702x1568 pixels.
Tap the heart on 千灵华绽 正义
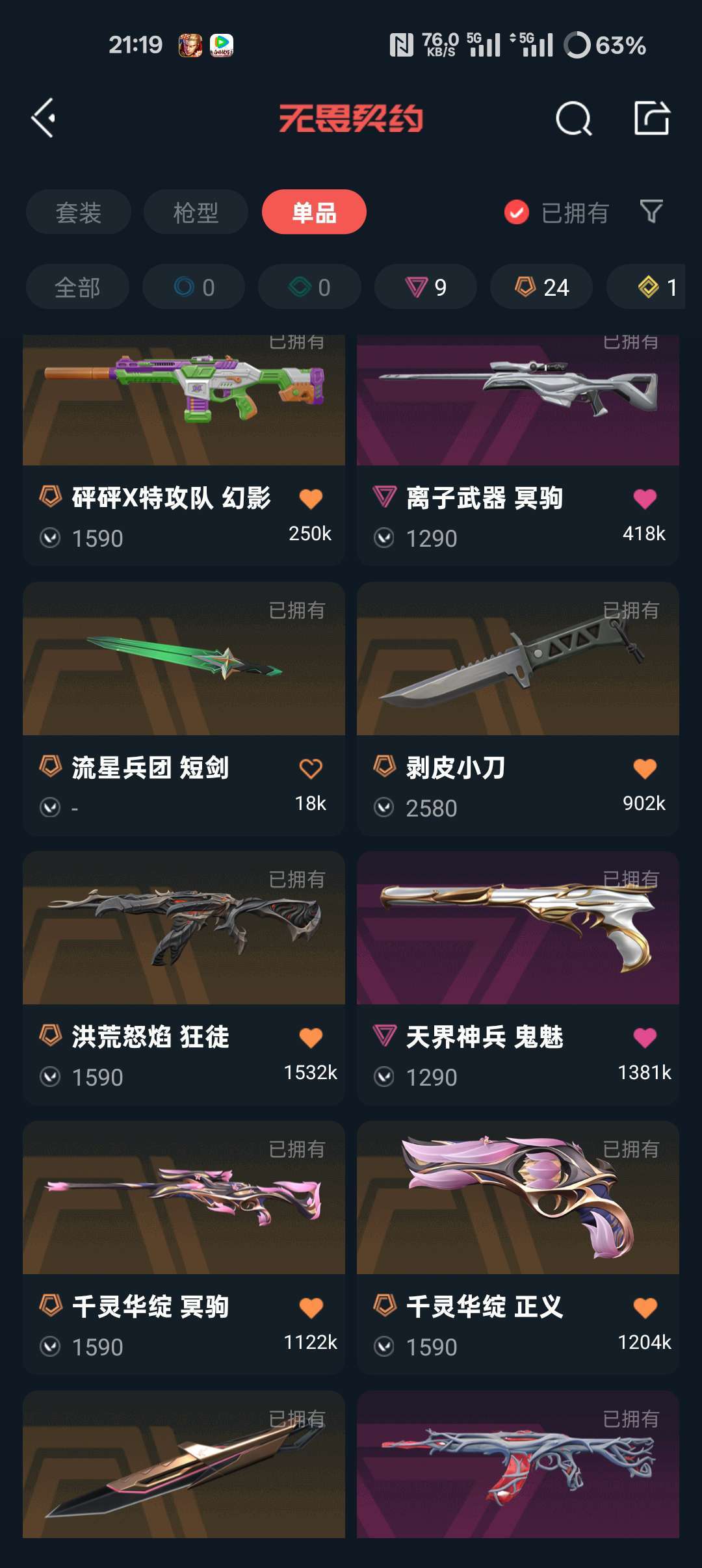[645, 1307]
